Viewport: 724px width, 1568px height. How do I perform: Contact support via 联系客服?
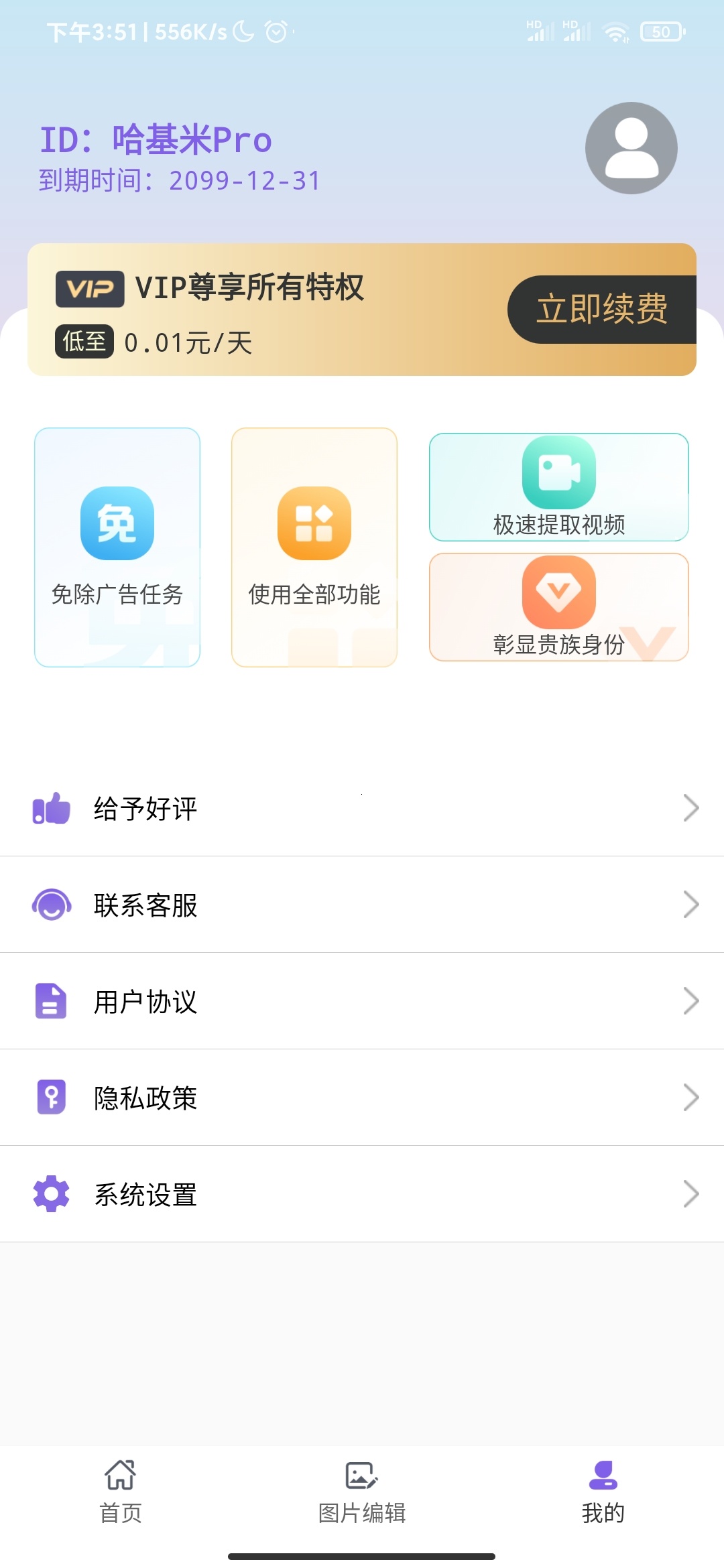[362, 905]
